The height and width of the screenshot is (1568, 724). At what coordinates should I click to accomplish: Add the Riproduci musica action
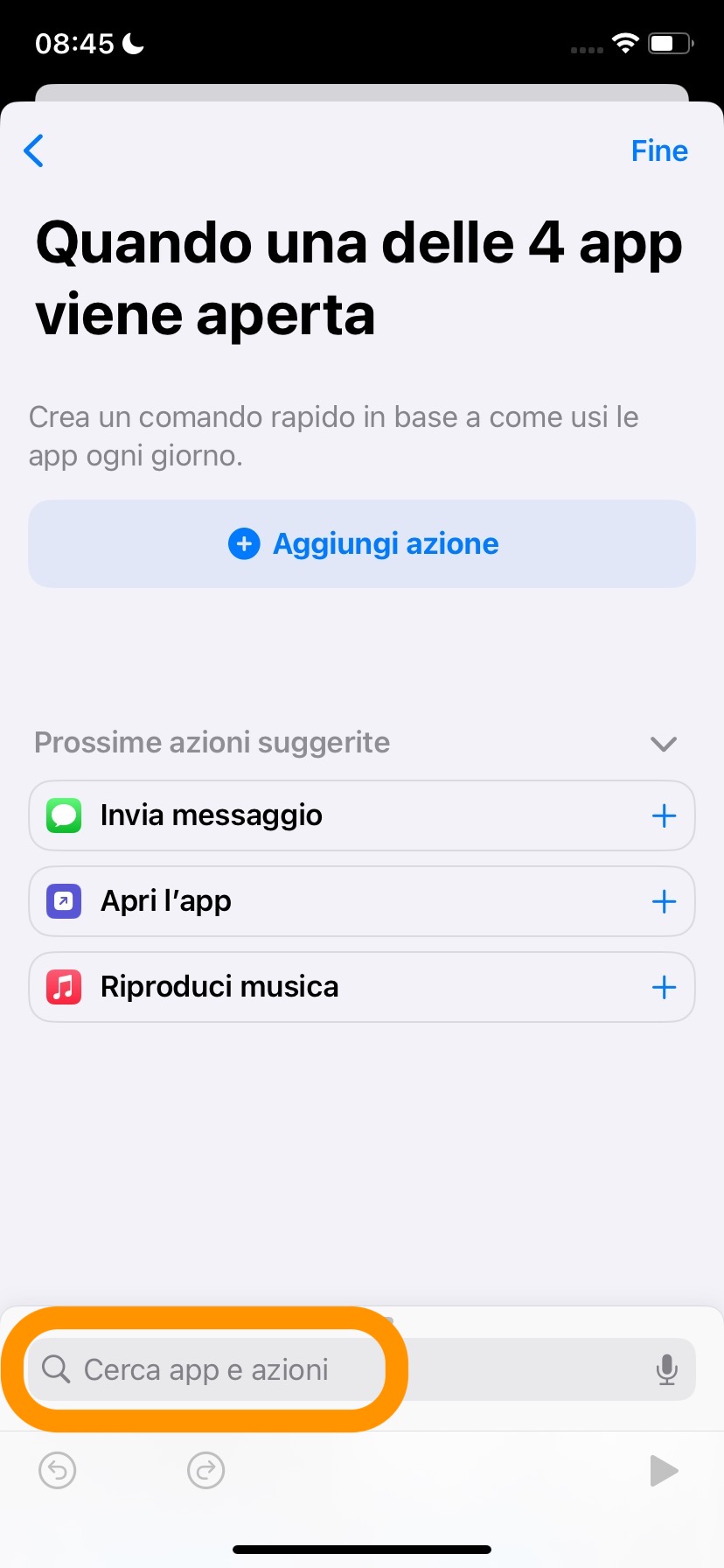coord(664,987)
